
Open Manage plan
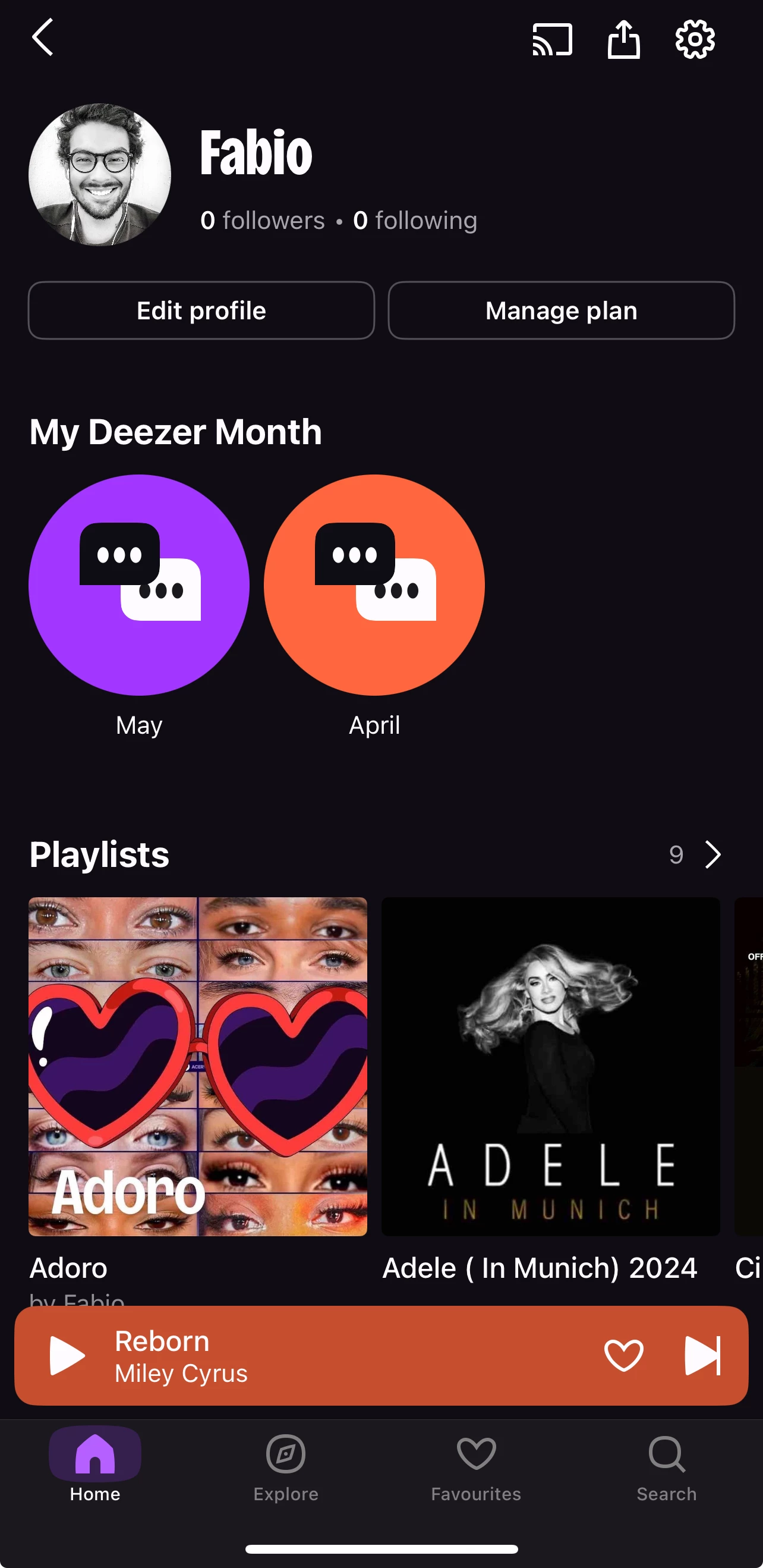coord(561,310)
